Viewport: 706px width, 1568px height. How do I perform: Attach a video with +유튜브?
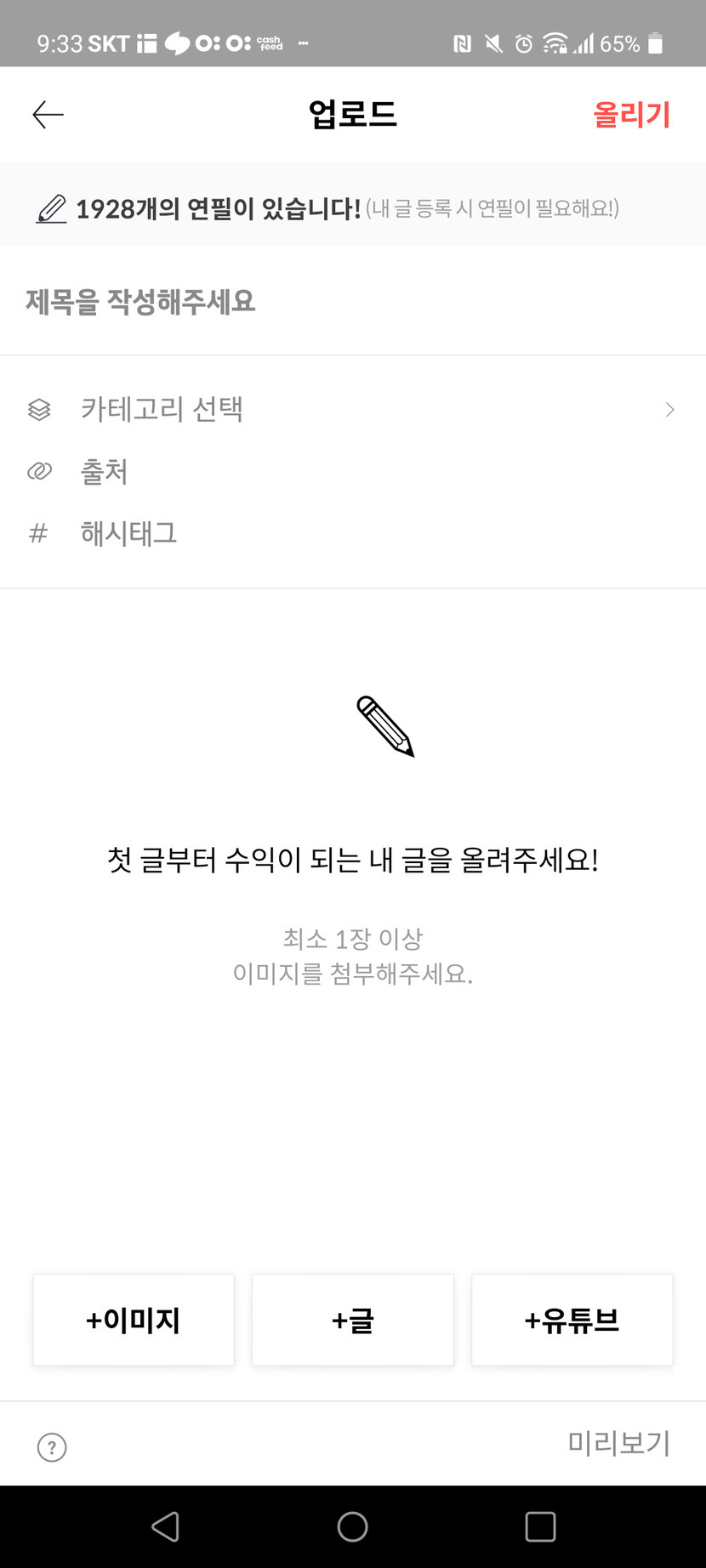[572, 1320]
